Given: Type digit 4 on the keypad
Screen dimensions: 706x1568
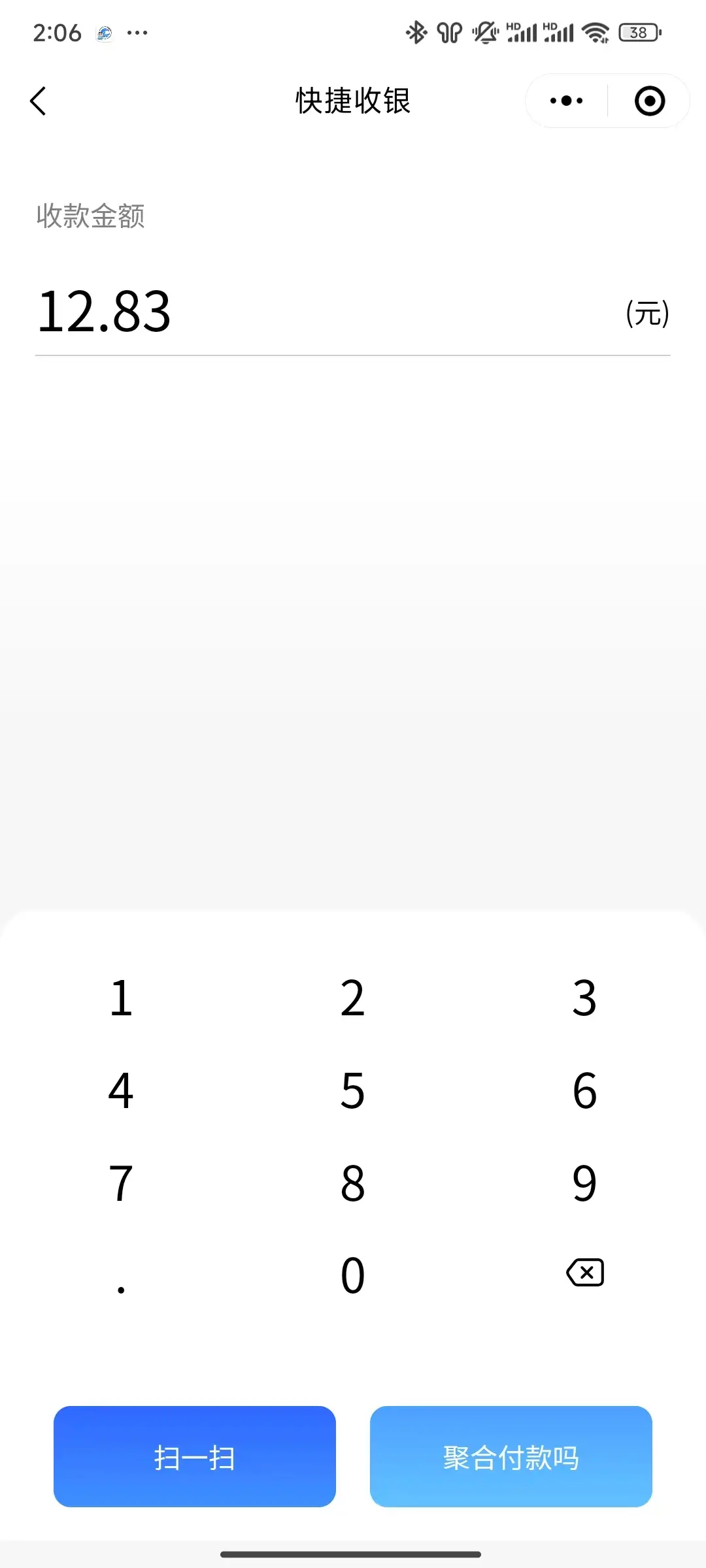Looking at the screenshot, I should [121, 1091].
